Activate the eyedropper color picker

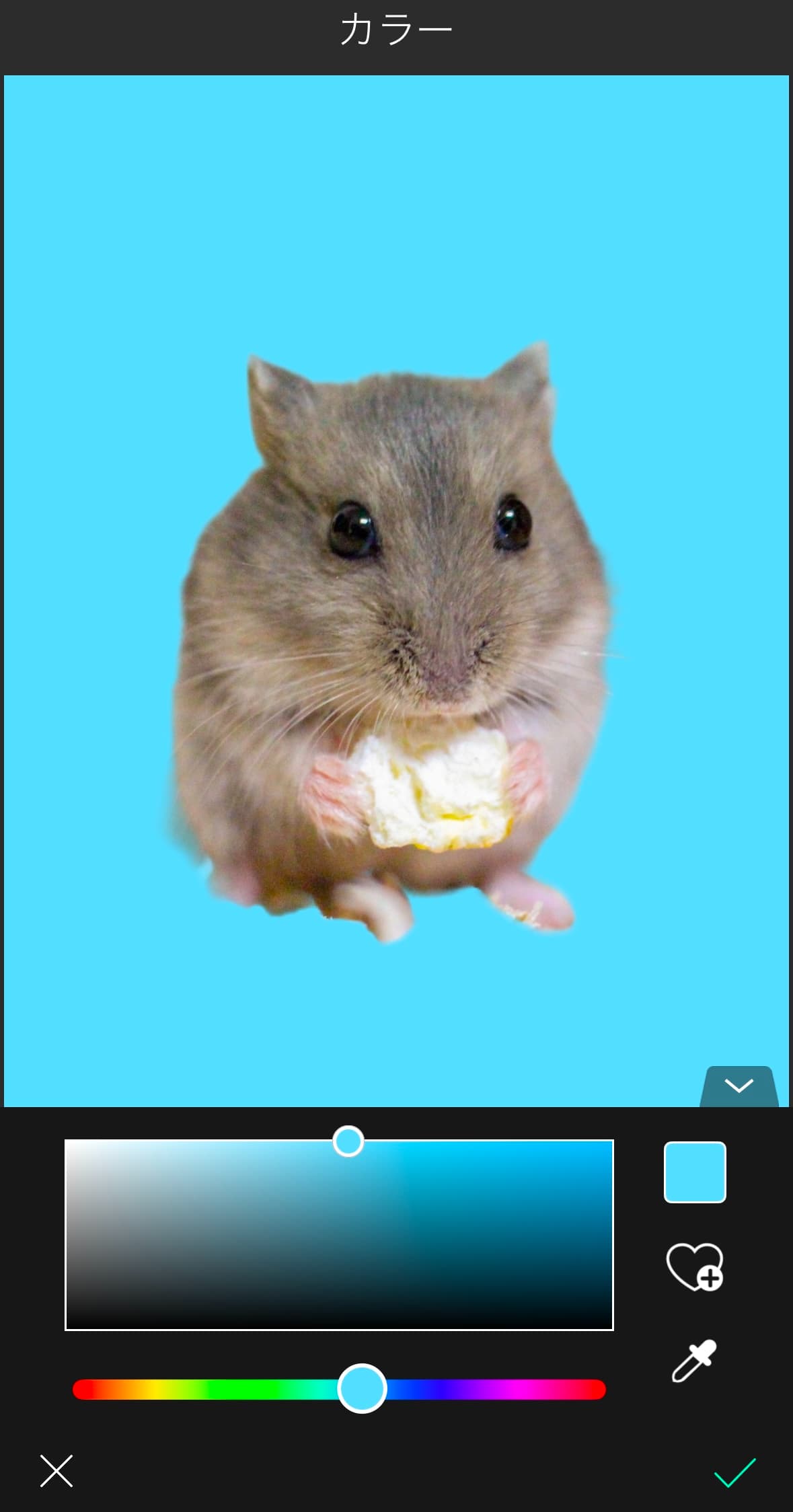point(695,1361)
